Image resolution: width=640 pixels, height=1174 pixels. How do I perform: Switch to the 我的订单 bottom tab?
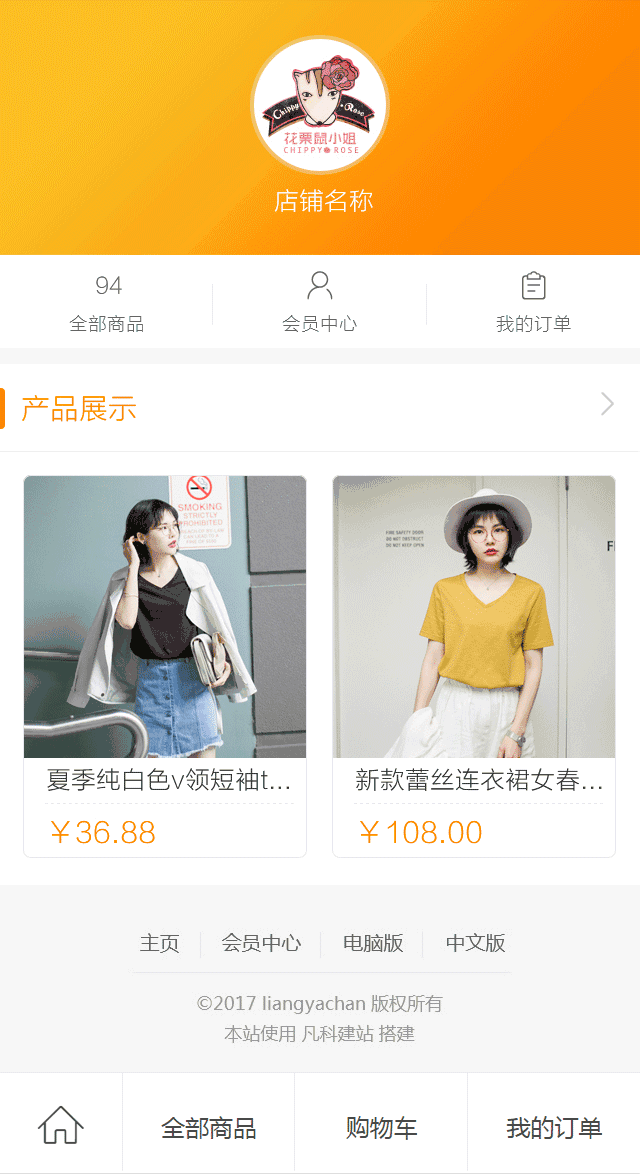click(x=554, y=1128)
